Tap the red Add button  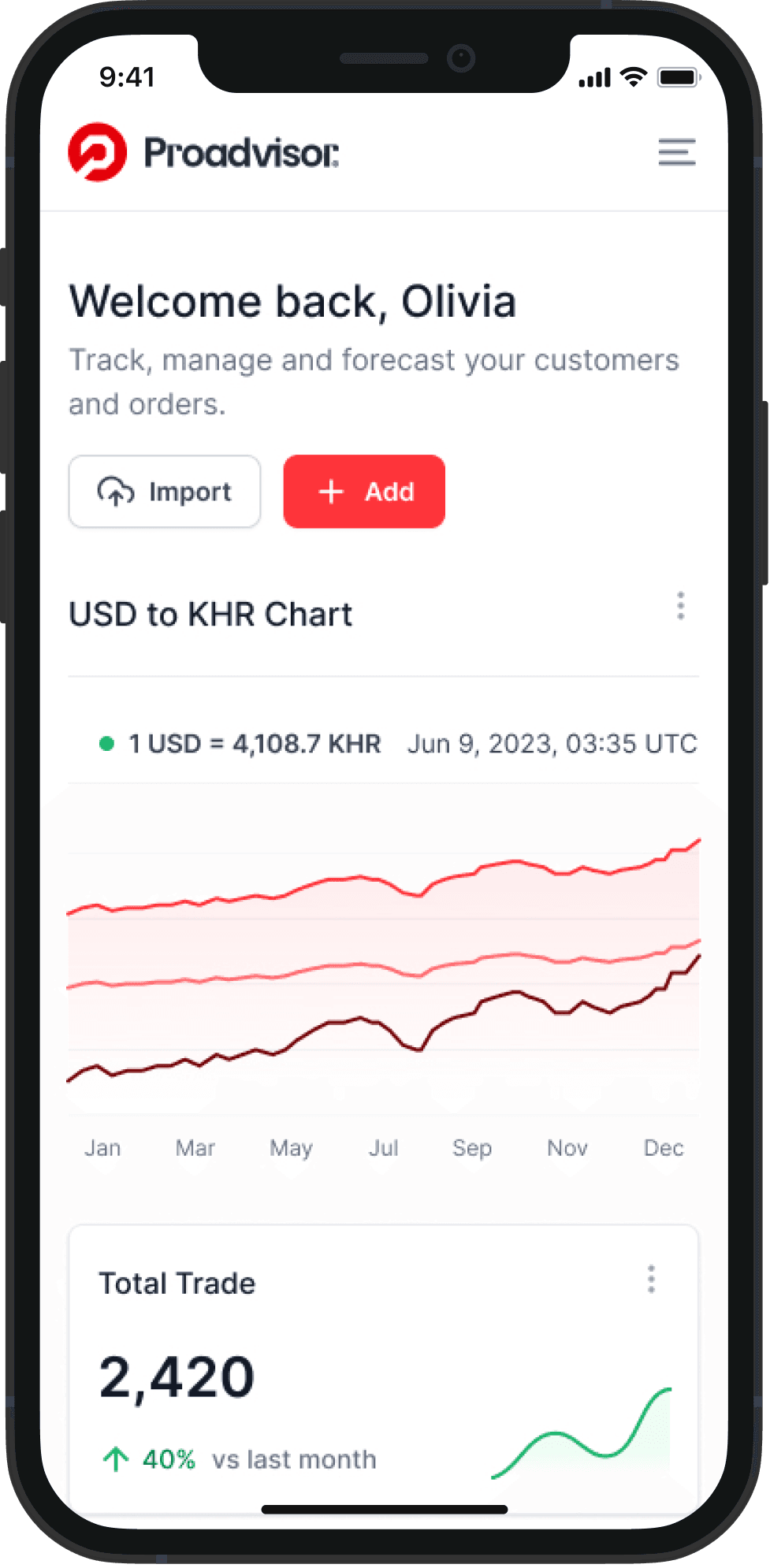pyautogui.click(x=364, y=492)
